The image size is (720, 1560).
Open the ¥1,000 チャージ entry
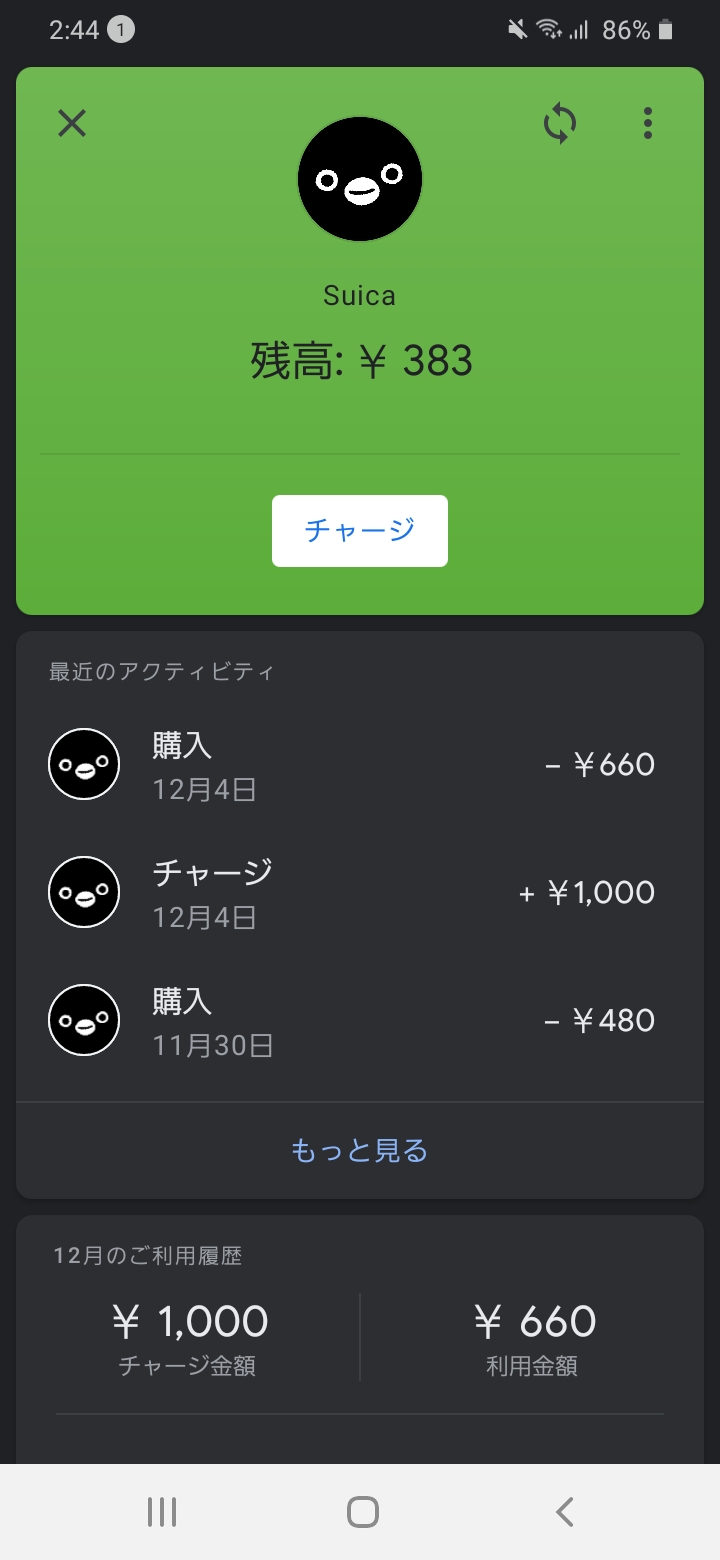pyautogui.click(x=360, y=892)
